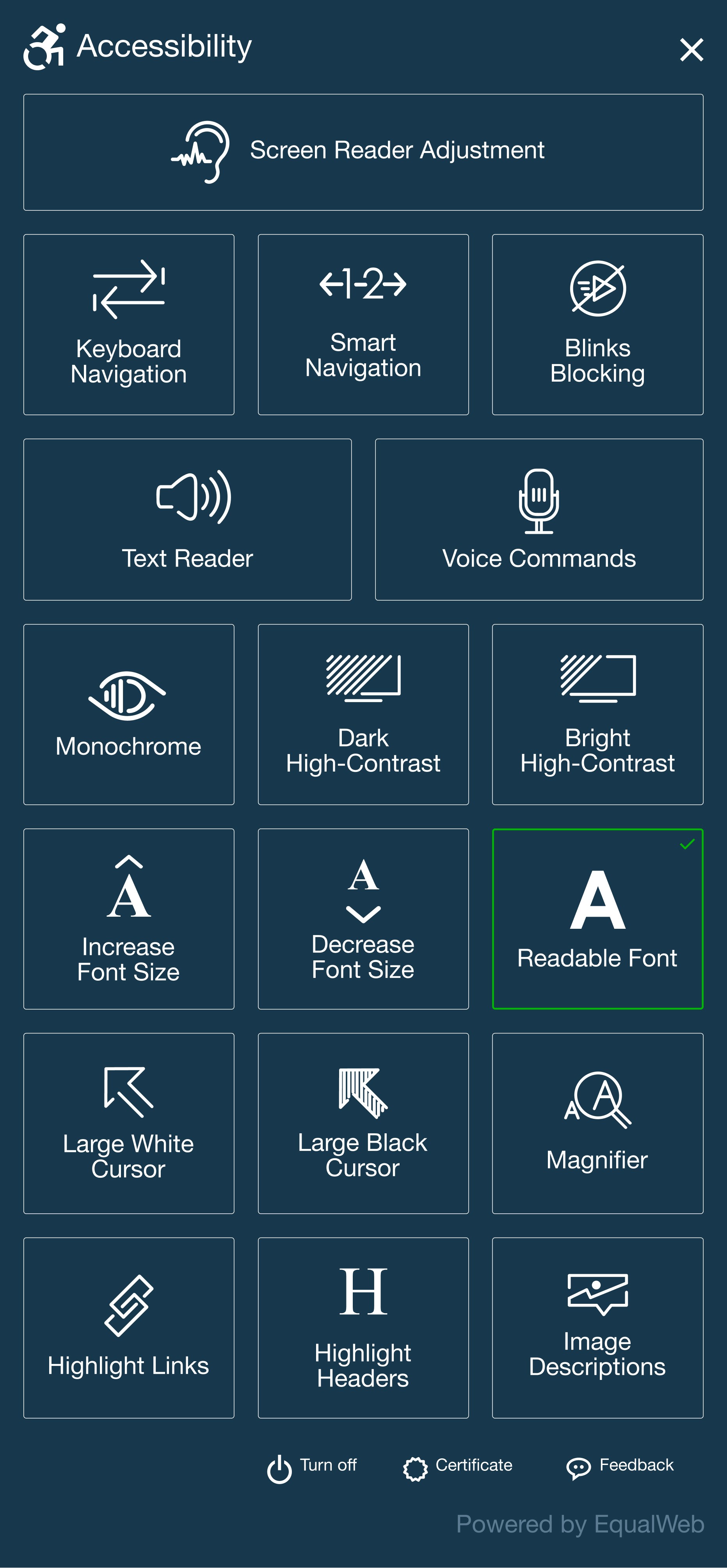Apply Dark High-Contrast
This screenshot has height=1568, width=727.
click(x=364, y=714)
